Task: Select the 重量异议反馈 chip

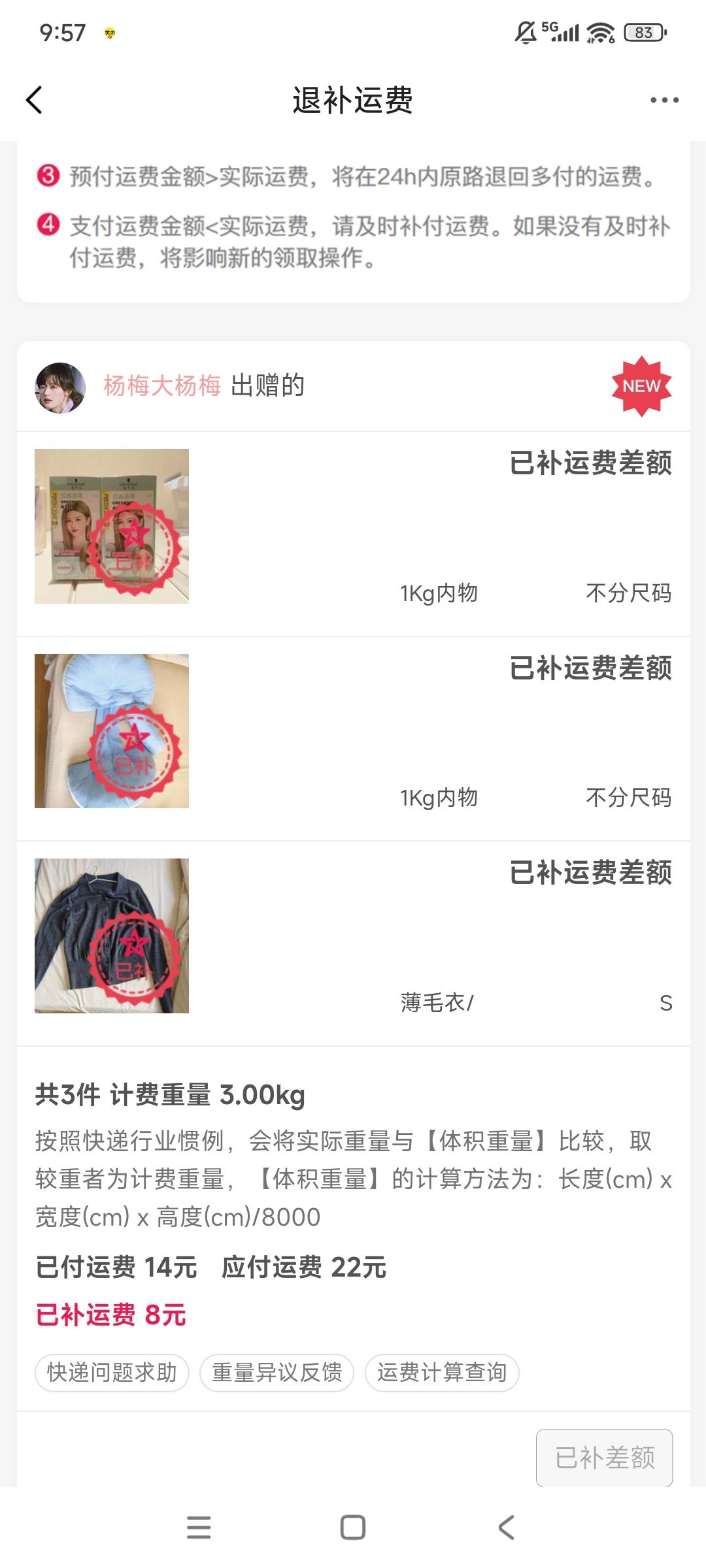Action: [x=277, y=1373]
